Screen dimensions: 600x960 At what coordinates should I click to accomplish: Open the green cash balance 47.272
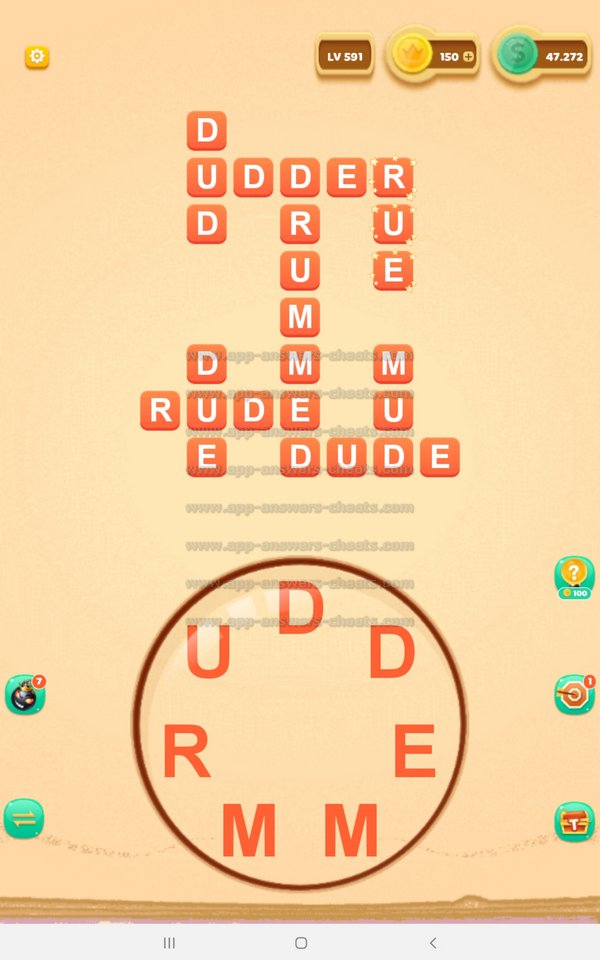coord(543,56)
